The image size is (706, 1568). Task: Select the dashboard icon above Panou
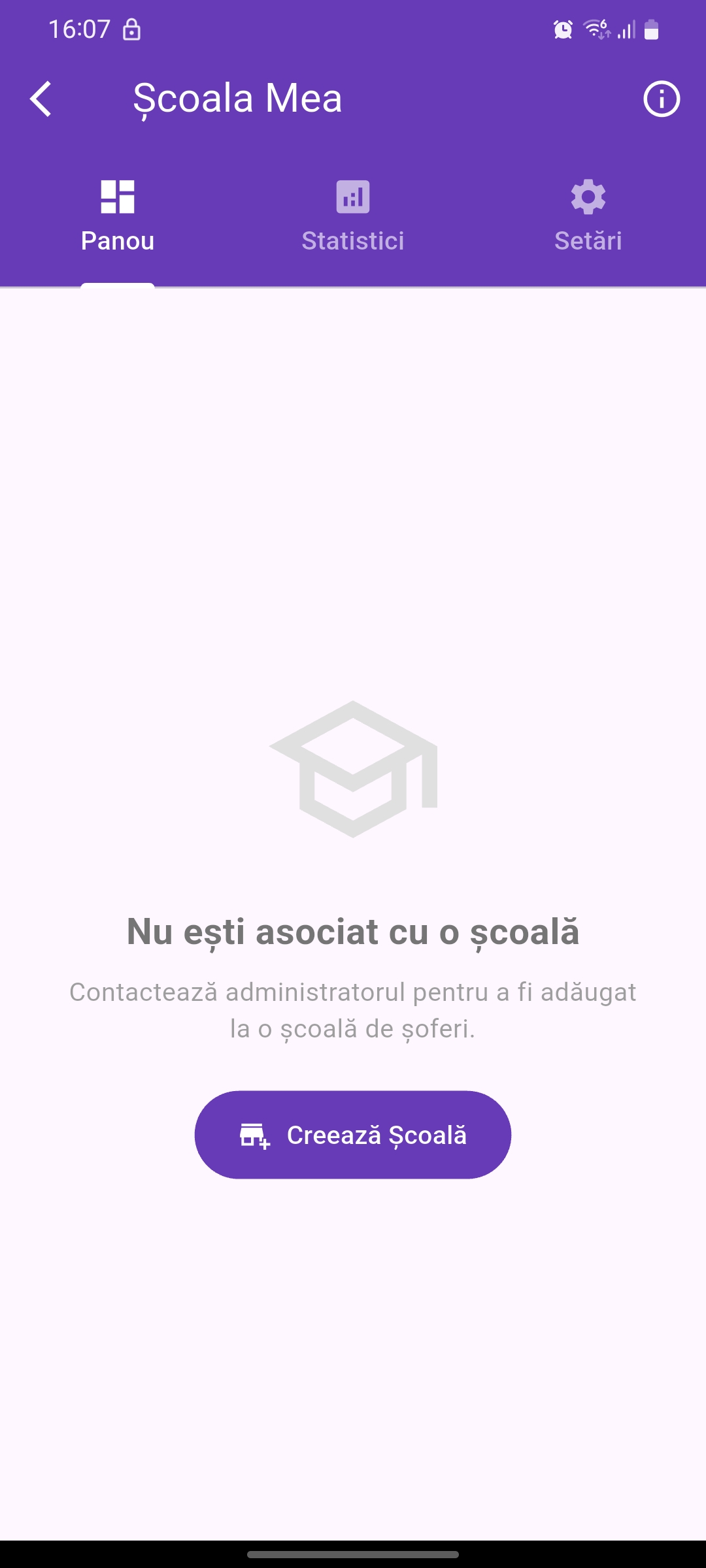coord(118,197)
